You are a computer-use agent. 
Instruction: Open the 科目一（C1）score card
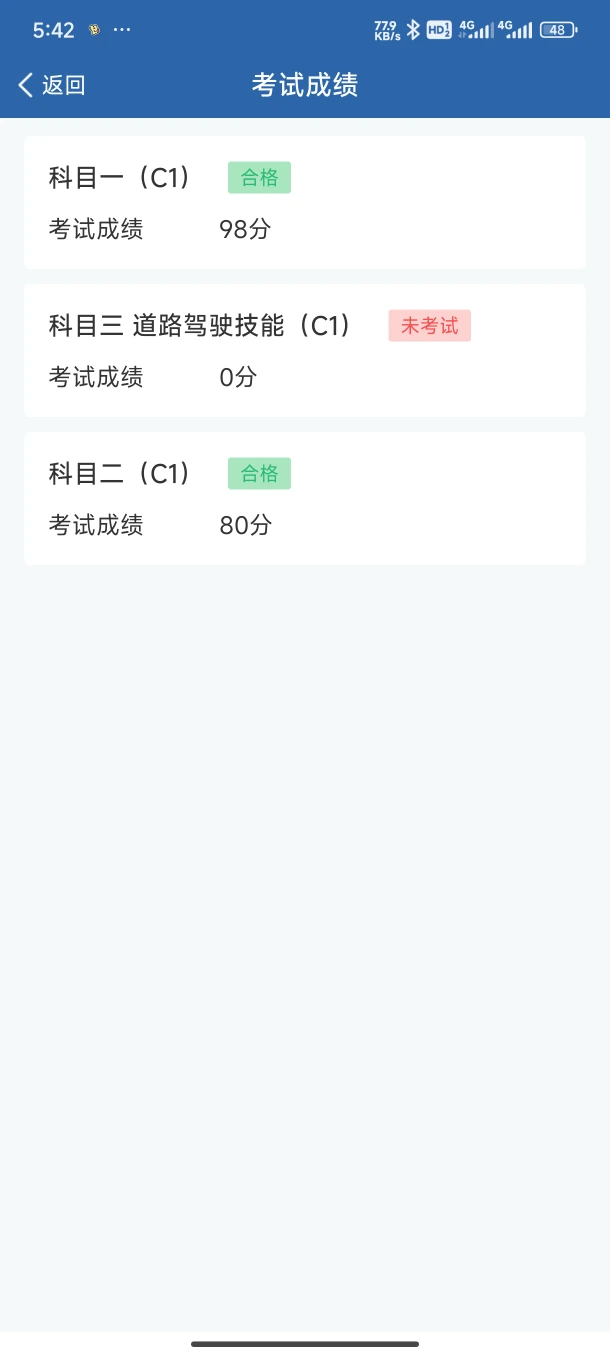[x=305, y=202]
